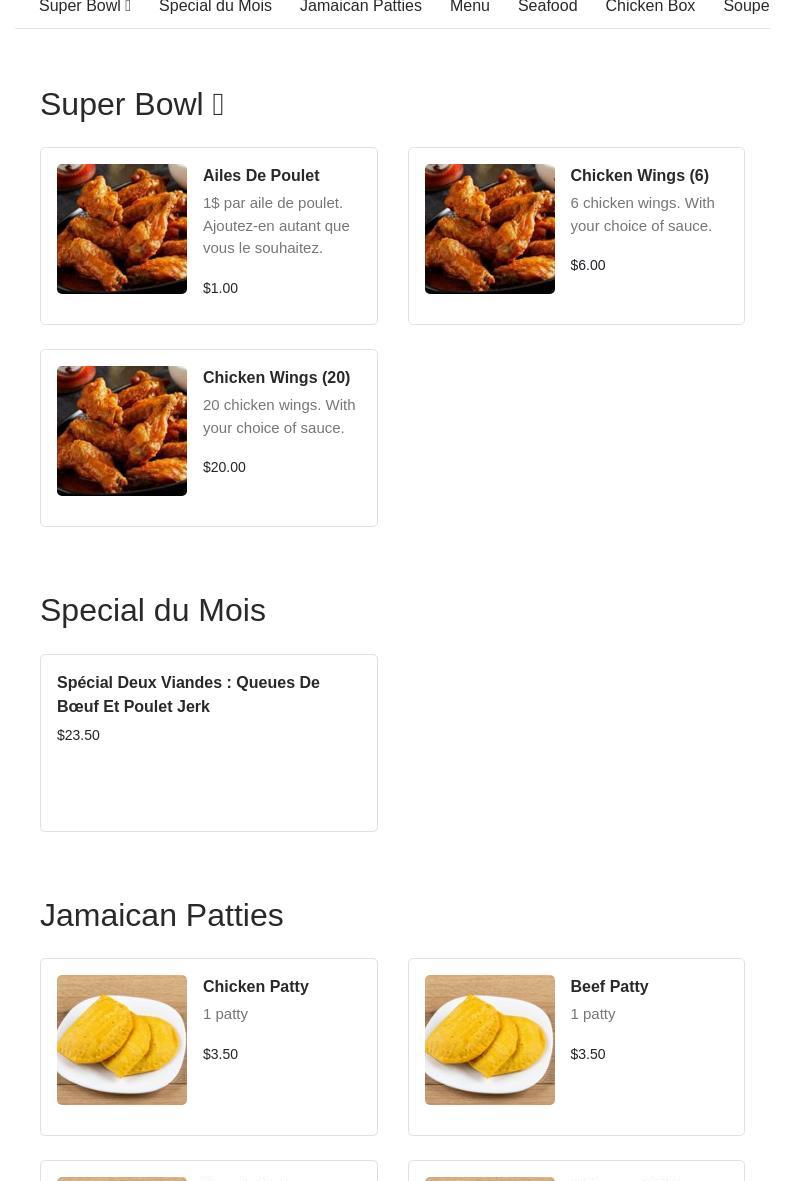The width and height of the screenshot is (785, 1181).
Task: Switch to the Super Bowl category tab
Action: (84, 7)
